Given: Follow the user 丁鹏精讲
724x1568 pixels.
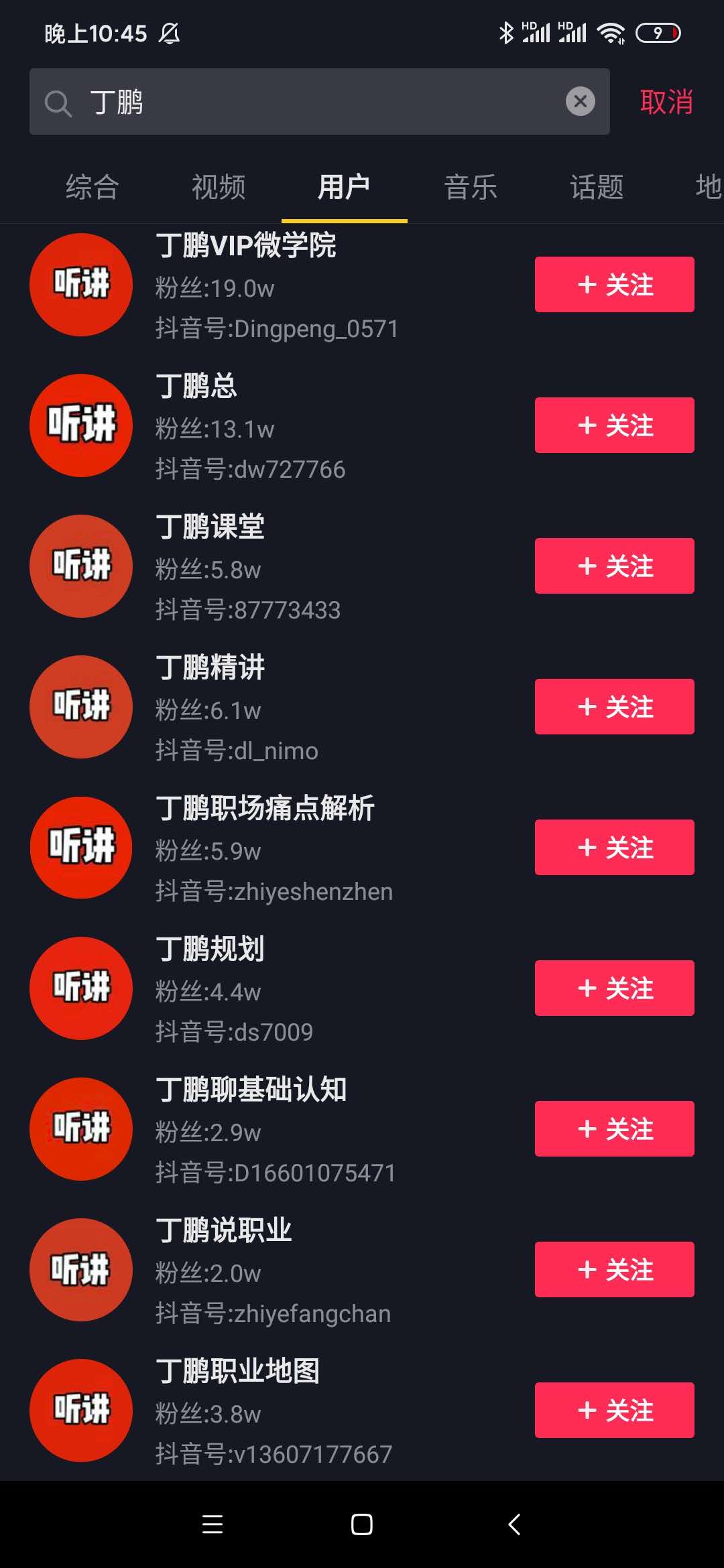Looking at the screenshot, I should (614, 707).
